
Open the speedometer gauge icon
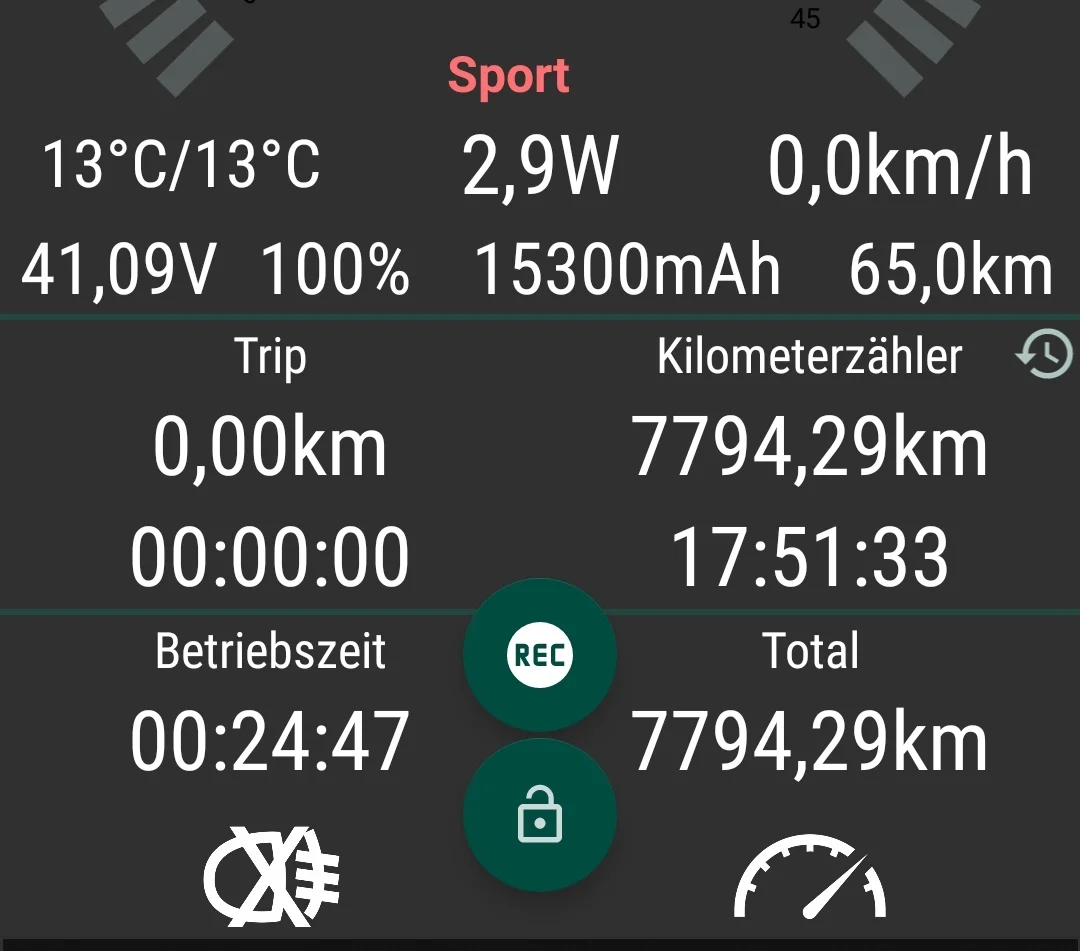click(810, 880)
